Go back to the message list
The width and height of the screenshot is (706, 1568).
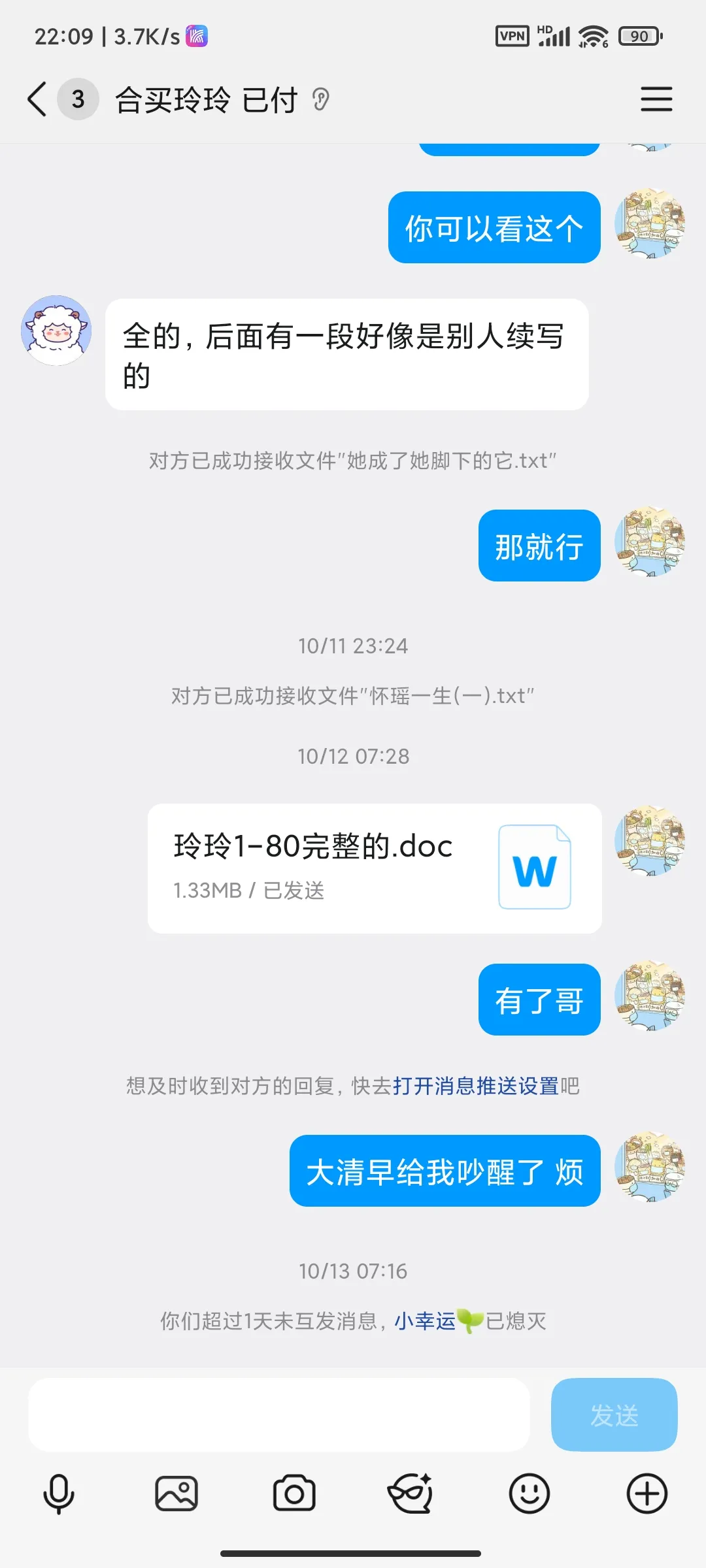[x=38, y=99]
